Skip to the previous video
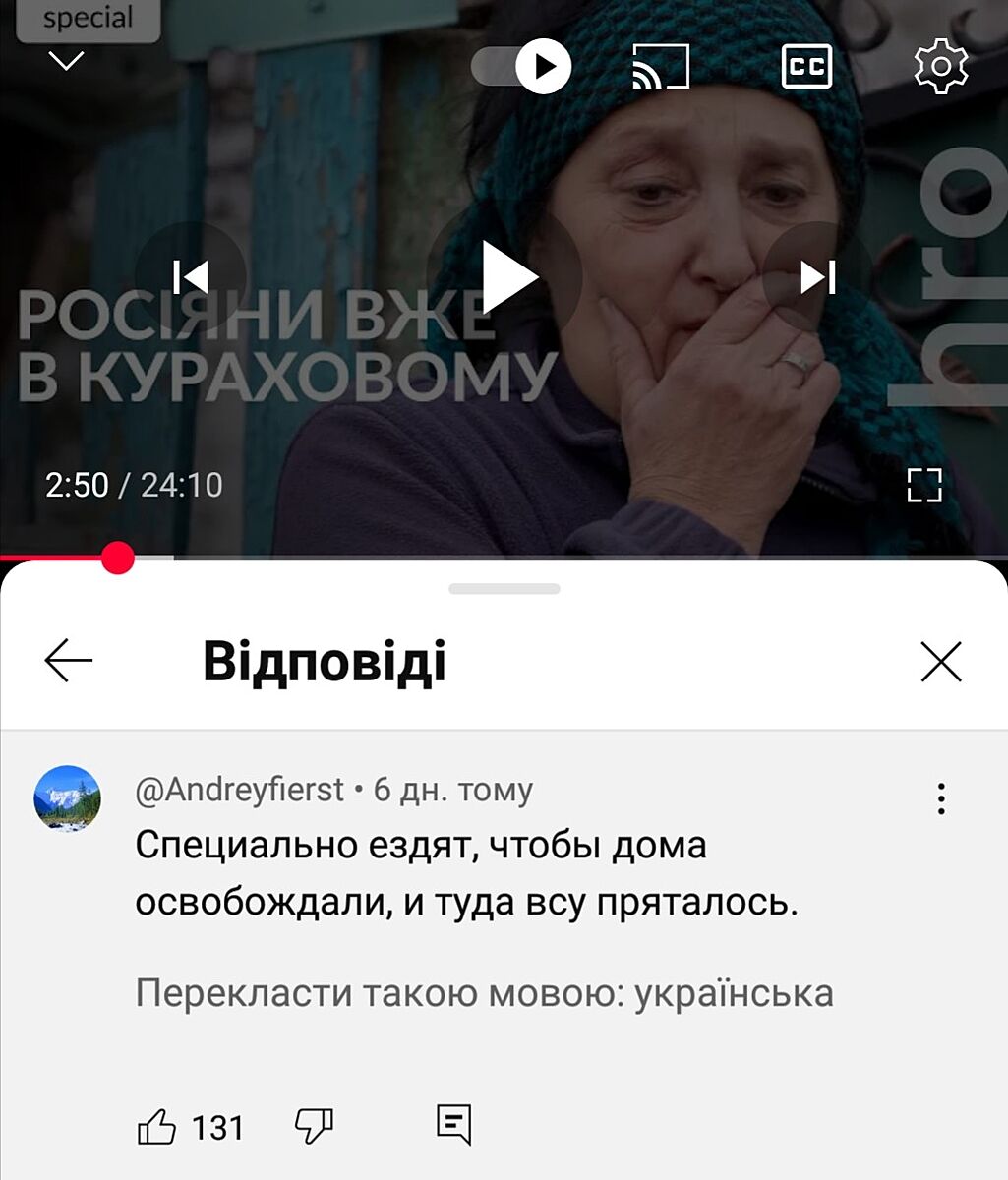This screenshot has width=1008, height=1180. pyautogui.click(x=191, y=277)
